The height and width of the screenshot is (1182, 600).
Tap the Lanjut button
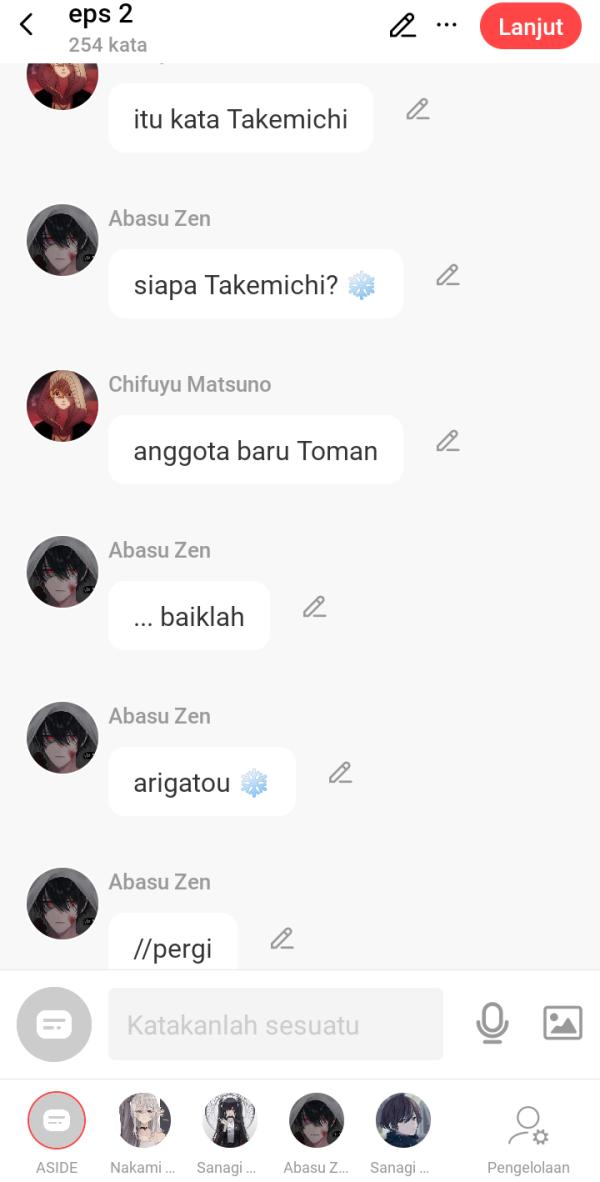530,27
